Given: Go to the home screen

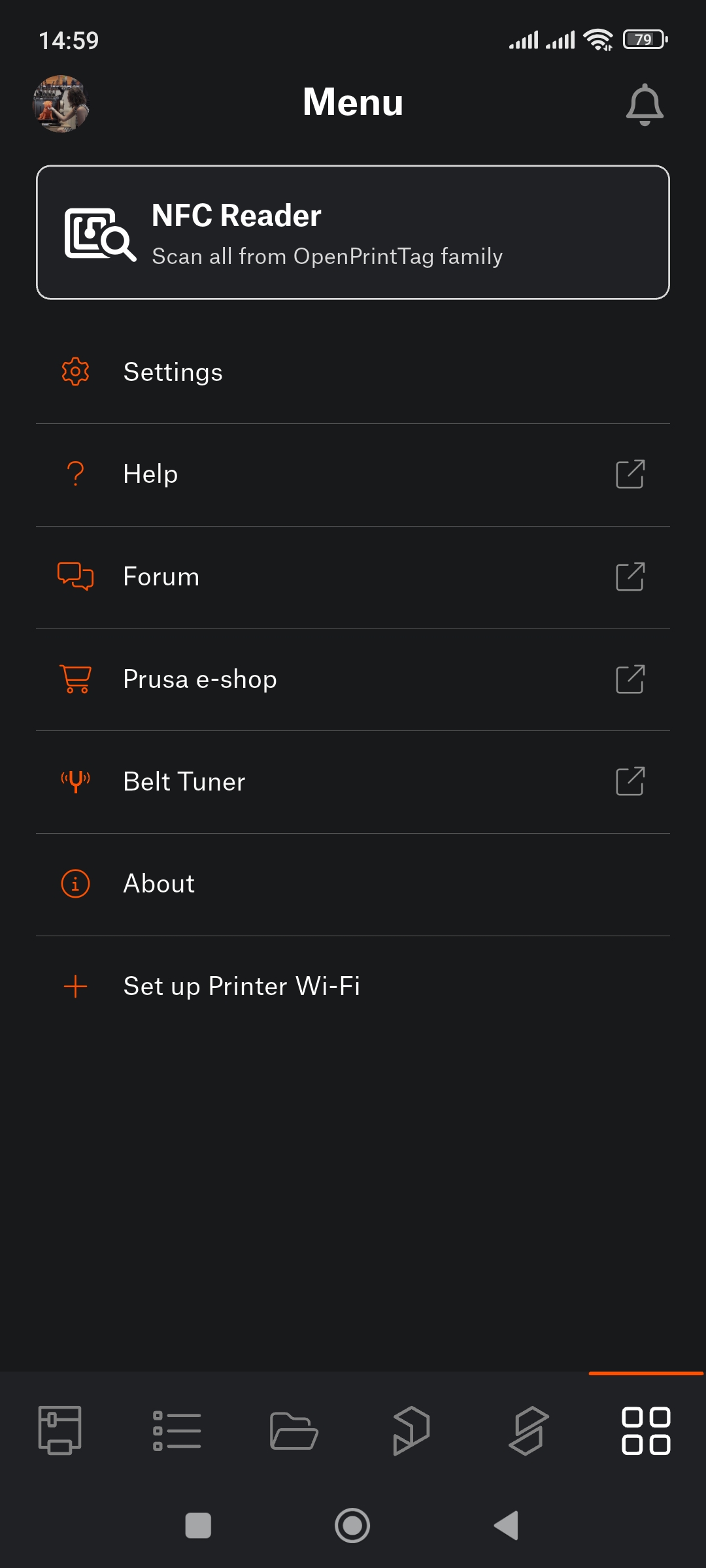Looking at the screenshot, I should pyautogui.click(x=352, y=1526).
